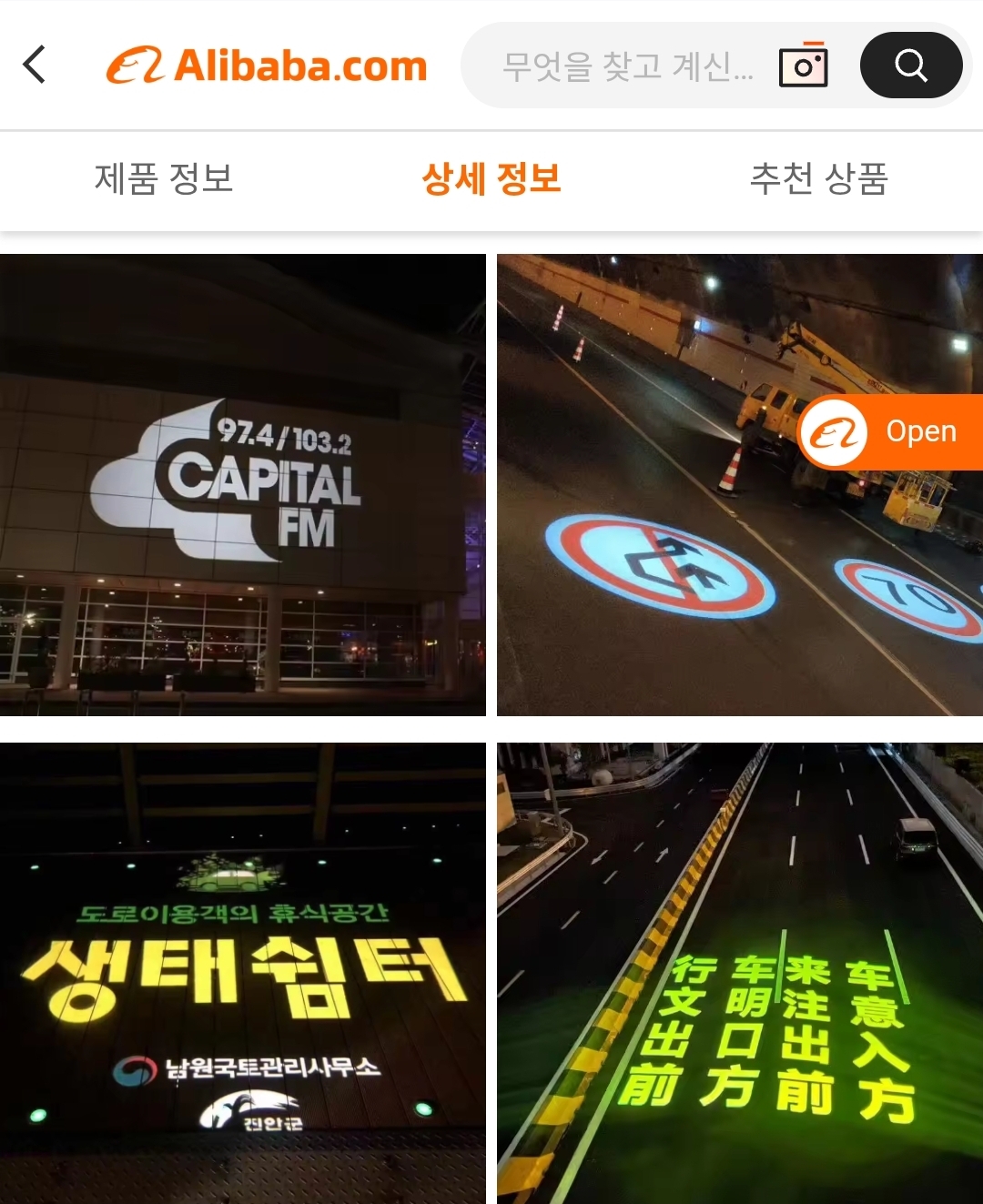
Task: Tap the orange Open app button
Action: pyautogui.click(x=890, y=432)
